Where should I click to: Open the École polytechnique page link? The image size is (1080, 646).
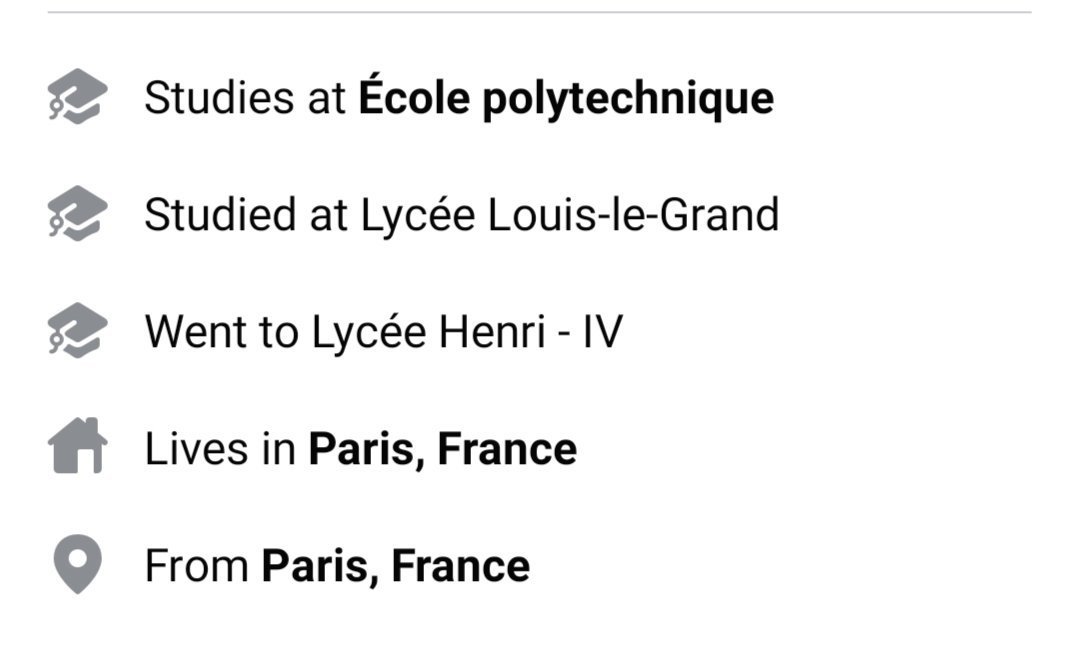pyautogui.click(x=565, y=99)
